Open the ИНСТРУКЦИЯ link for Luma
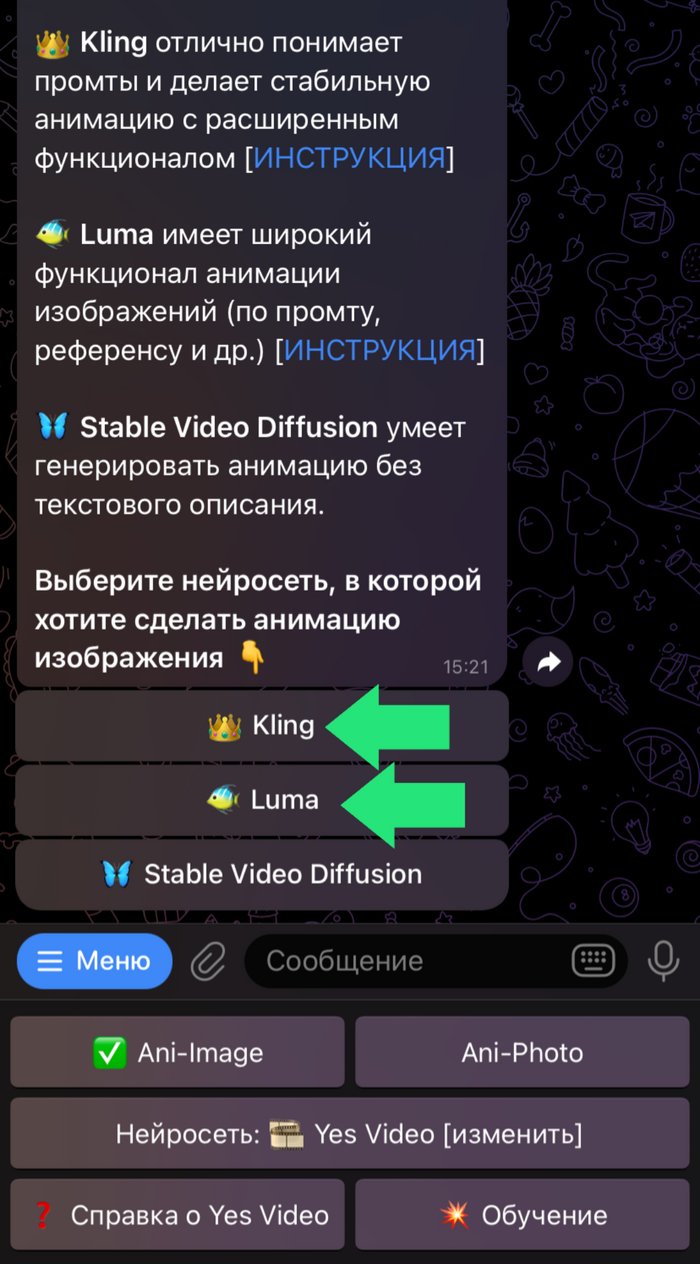 click(x=378, y=350)
